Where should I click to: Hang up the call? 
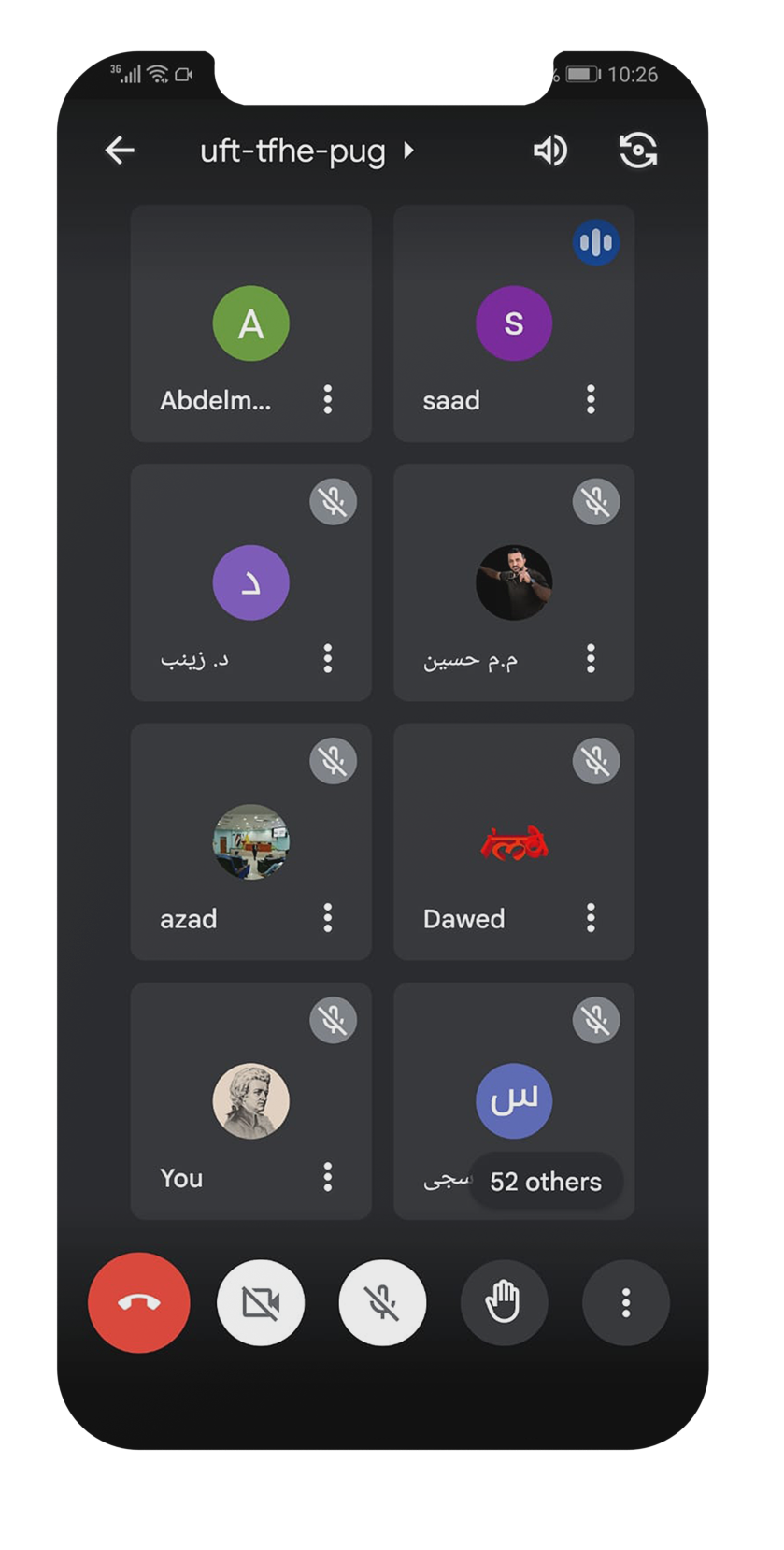point(139,1302)
